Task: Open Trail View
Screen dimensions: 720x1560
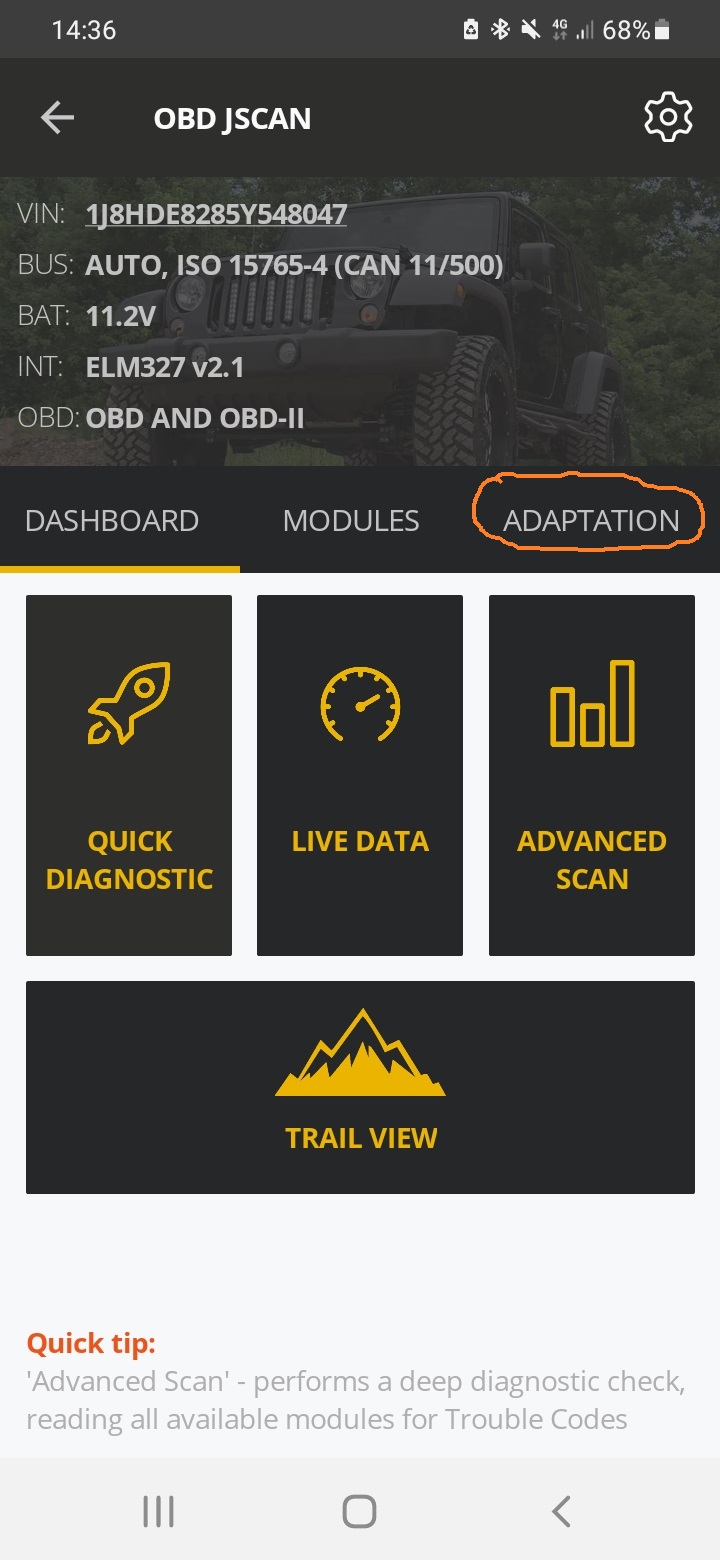Action: pyautogui.click(x=360, y=1087)
